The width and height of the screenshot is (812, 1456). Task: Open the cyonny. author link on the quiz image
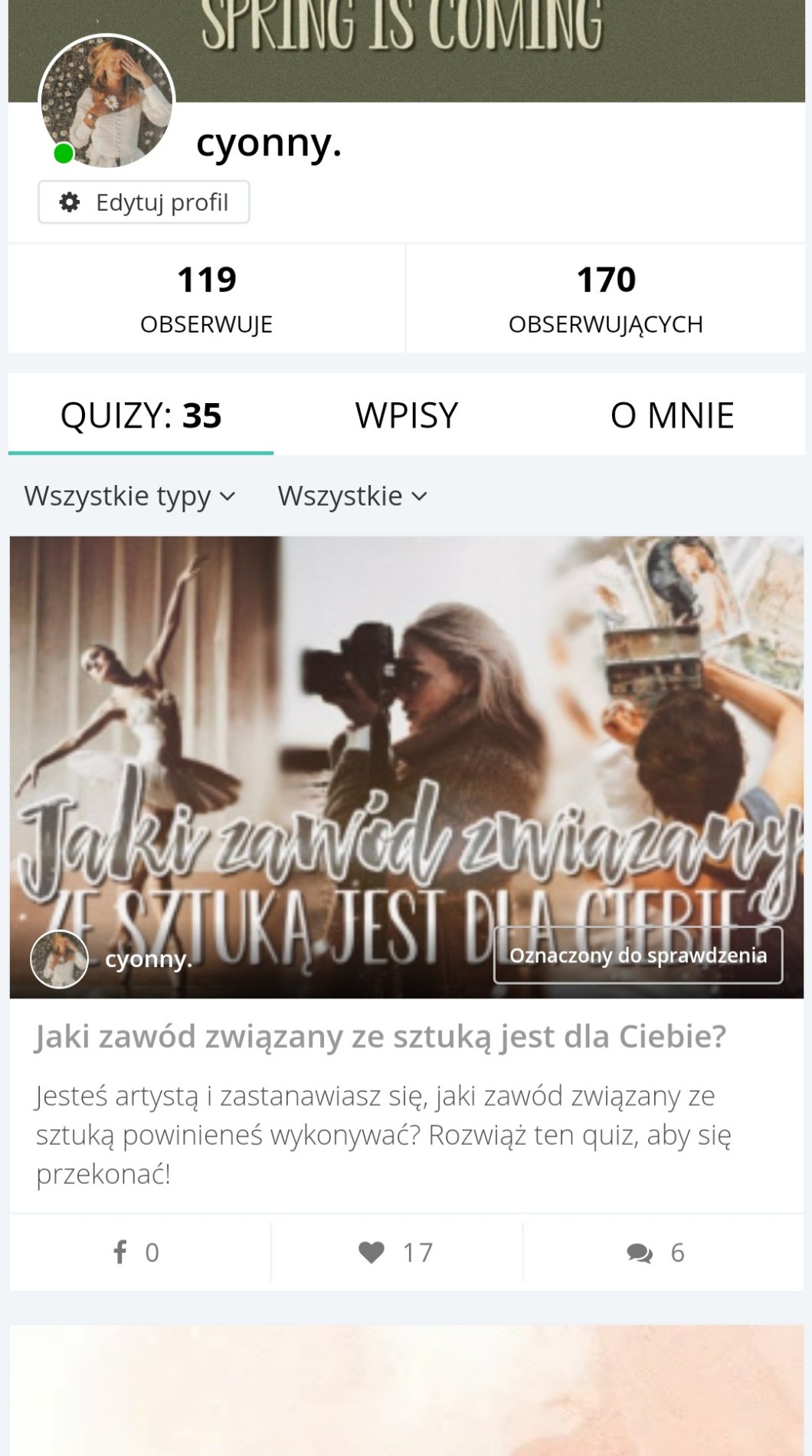[148, 959]
